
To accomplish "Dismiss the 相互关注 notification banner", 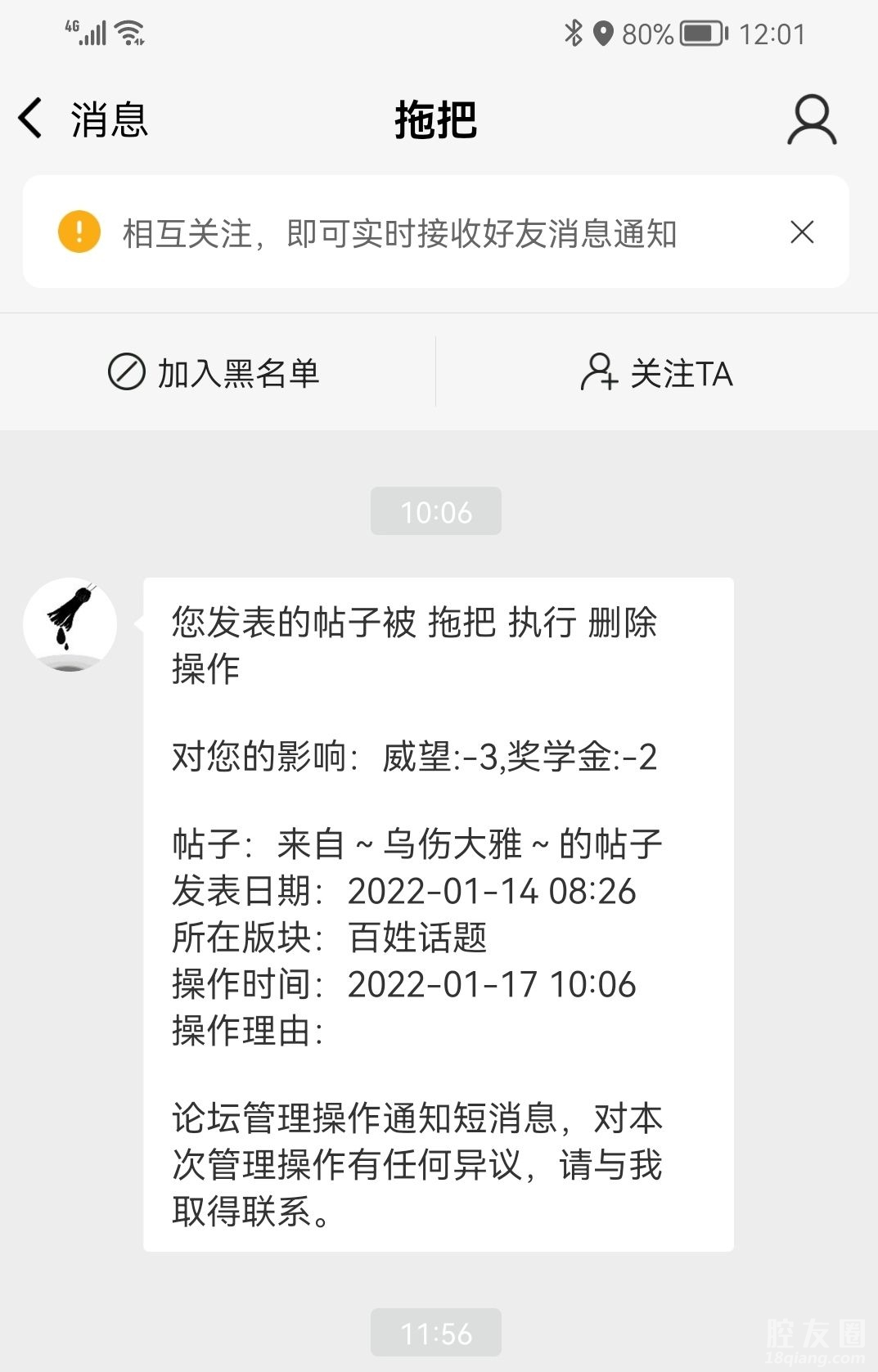I will tap(802, 232).
